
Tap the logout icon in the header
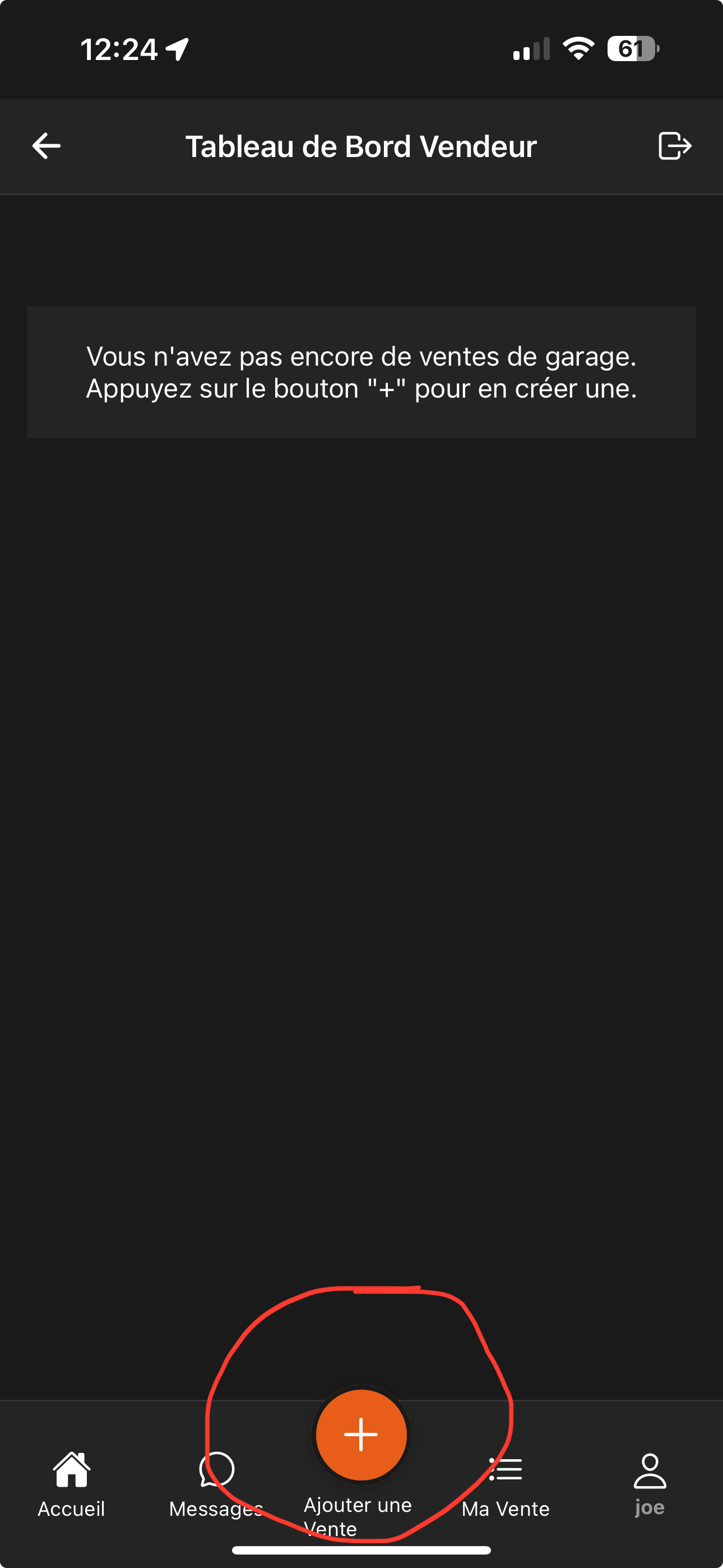click(674, 146)
